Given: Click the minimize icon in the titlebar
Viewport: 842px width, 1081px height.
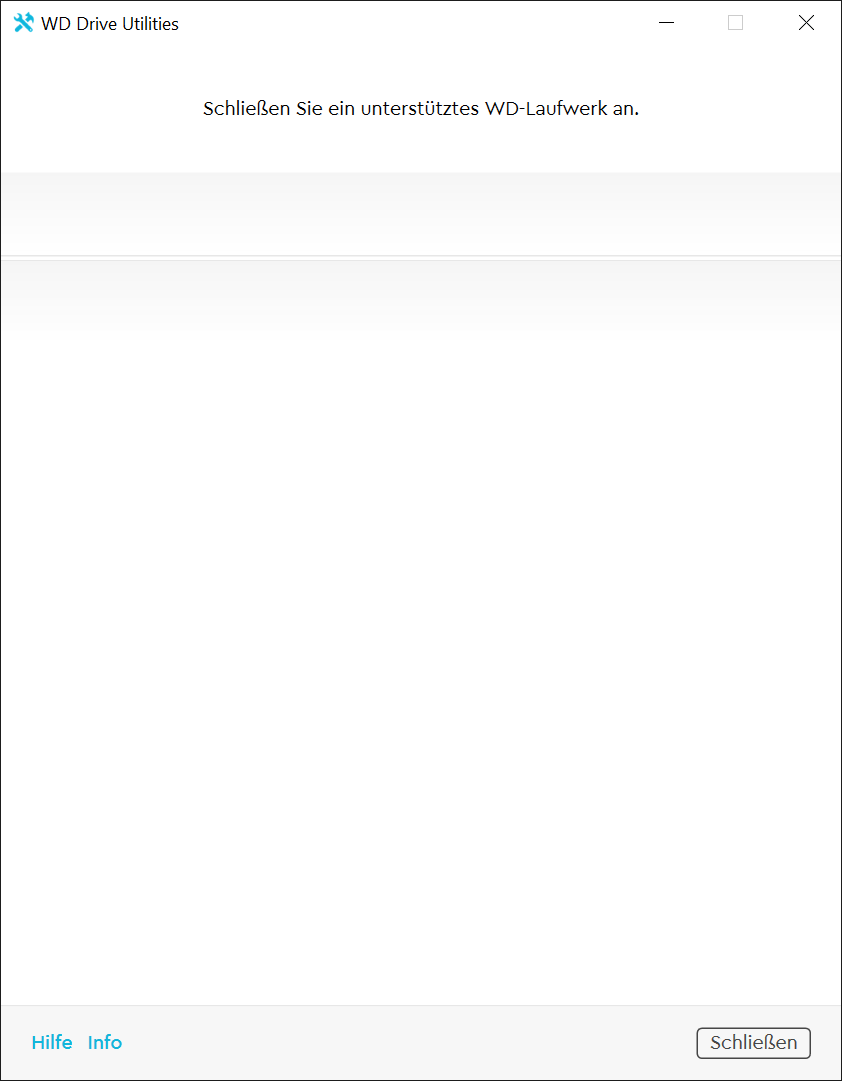Looking at the screenshot, I should (x=666, y=22).
